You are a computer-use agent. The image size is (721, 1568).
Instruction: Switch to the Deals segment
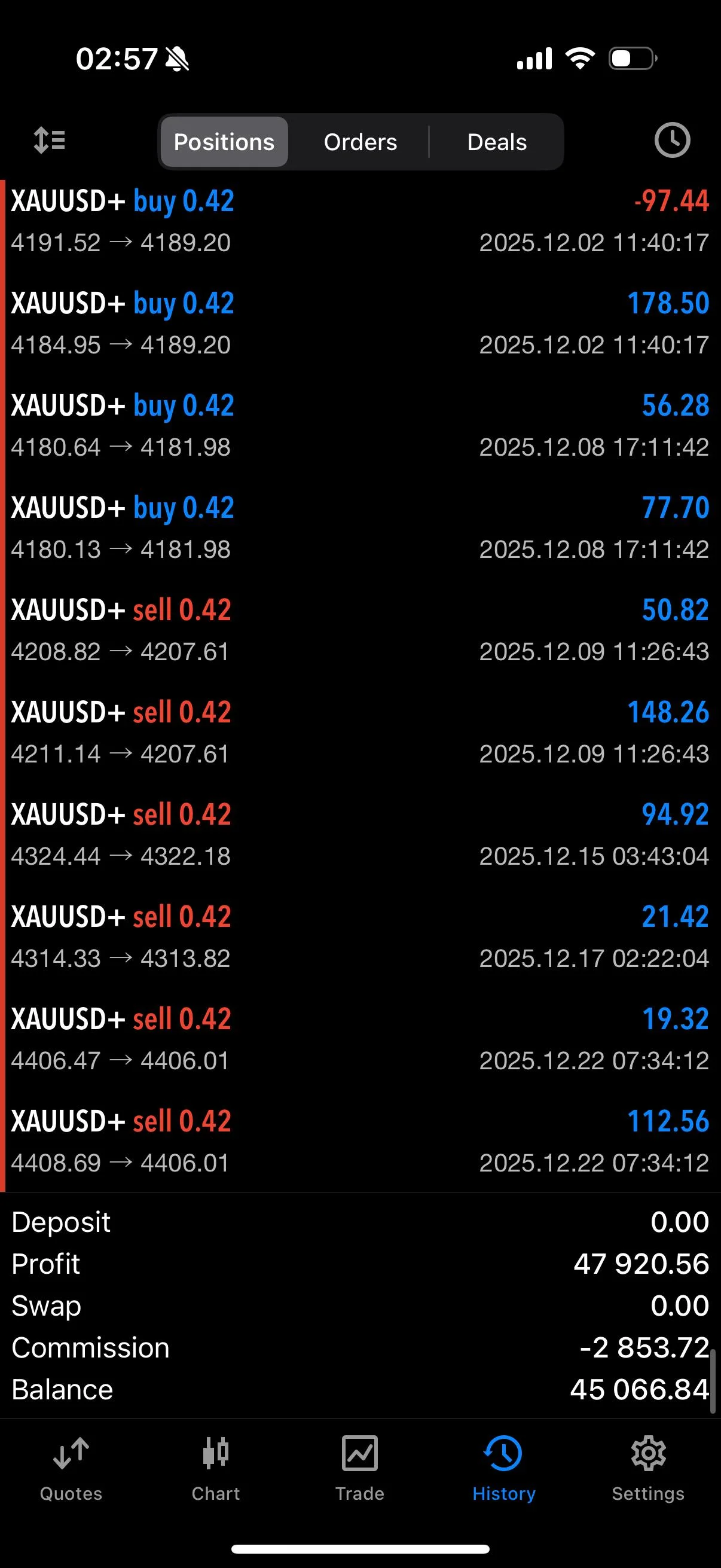coord(496,142)
